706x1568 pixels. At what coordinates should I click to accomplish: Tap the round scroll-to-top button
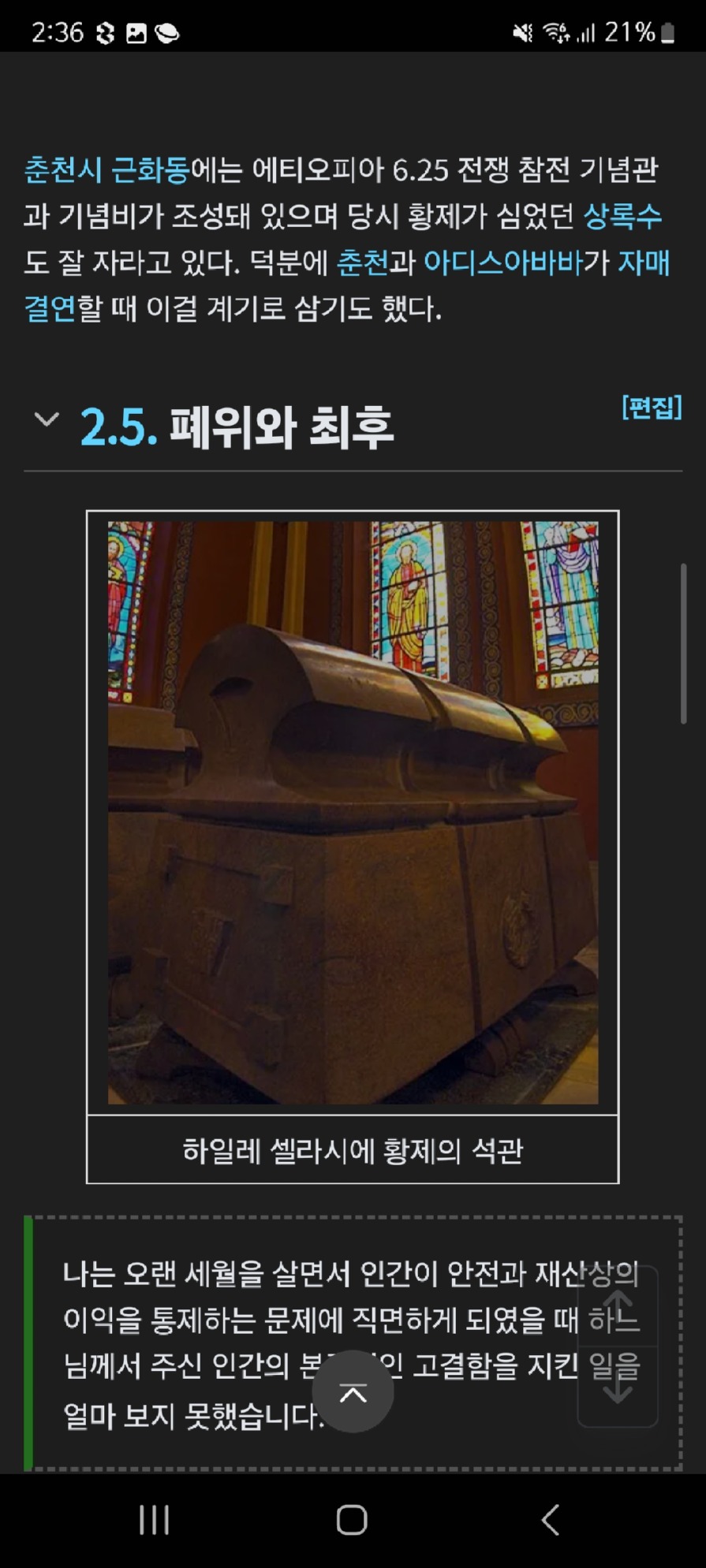353,1393
